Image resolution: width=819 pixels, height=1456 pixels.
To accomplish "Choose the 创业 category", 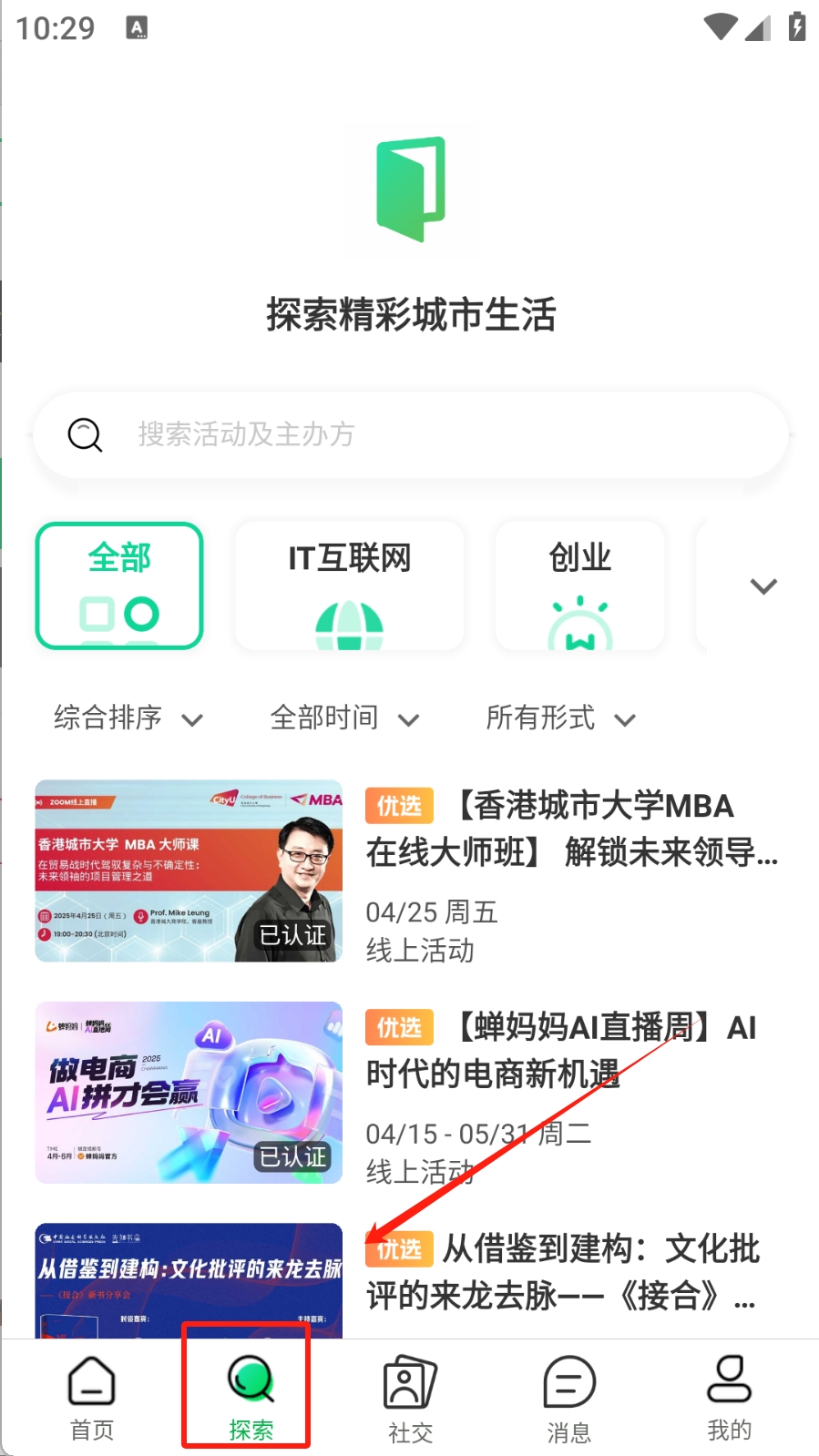I will (x=579, y=585).
